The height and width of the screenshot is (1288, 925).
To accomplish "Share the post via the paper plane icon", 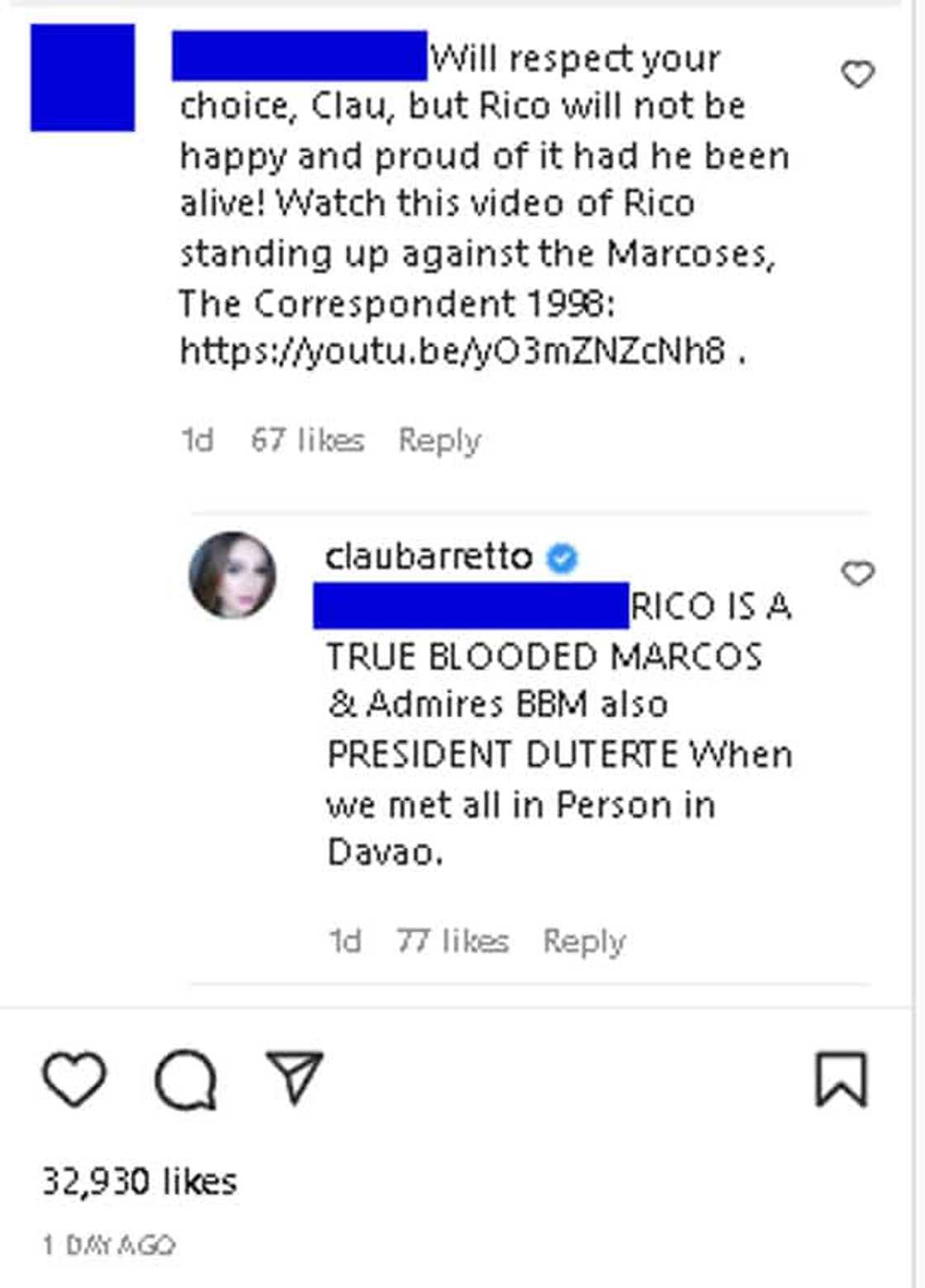I will coord(294,1077).
